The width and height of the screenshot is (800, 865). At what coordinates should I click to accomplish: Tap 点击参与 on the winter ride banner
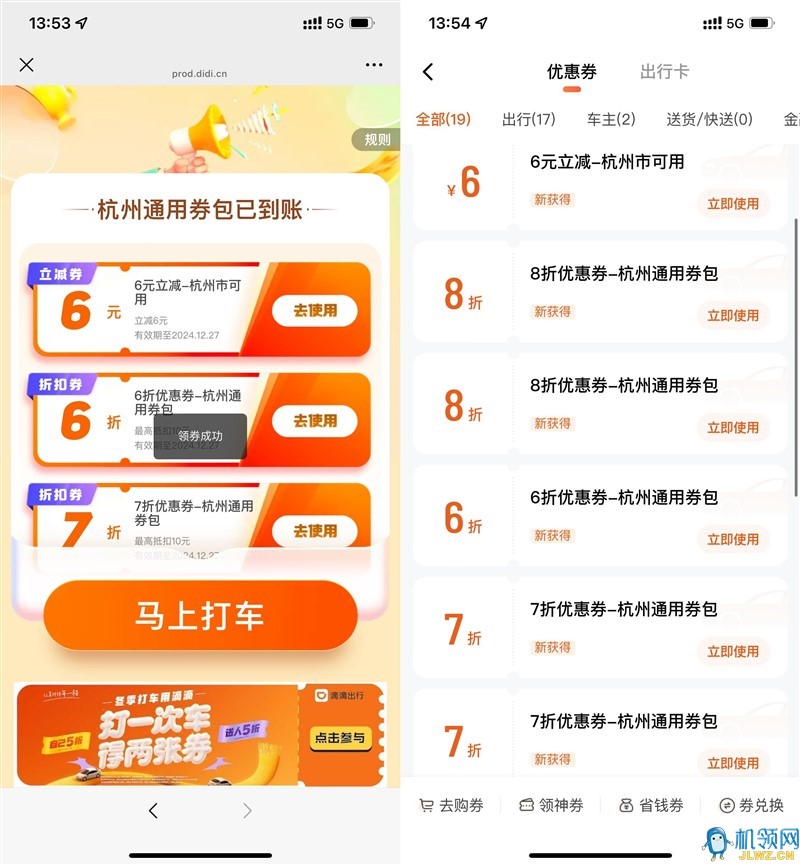coord(340,739)
